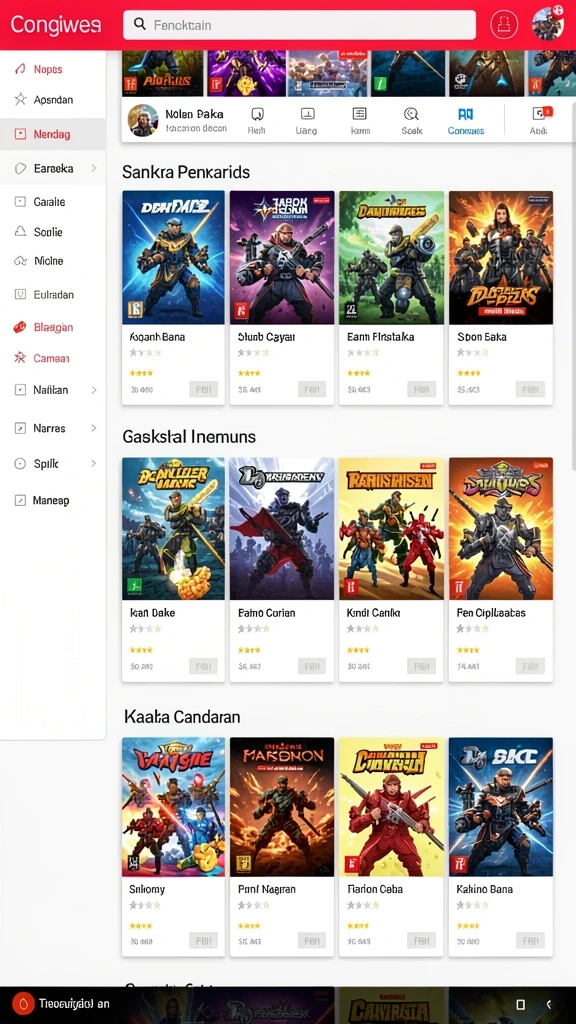Switch to the Conwaes tab
This screenshot has width=576, height=1024.
point(466,121)
